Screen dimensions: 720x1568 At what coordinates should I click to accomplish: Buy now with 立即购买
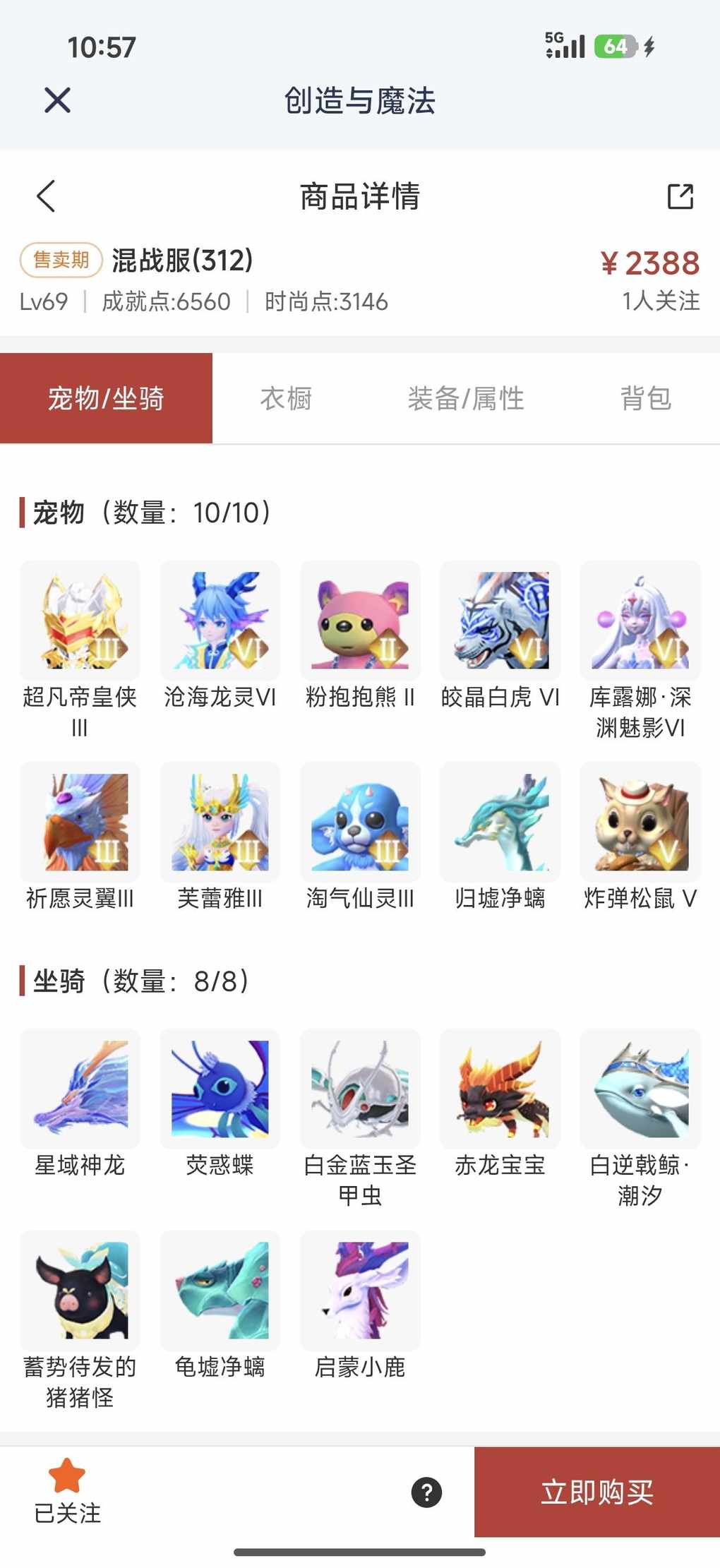tap(597, 1492)
